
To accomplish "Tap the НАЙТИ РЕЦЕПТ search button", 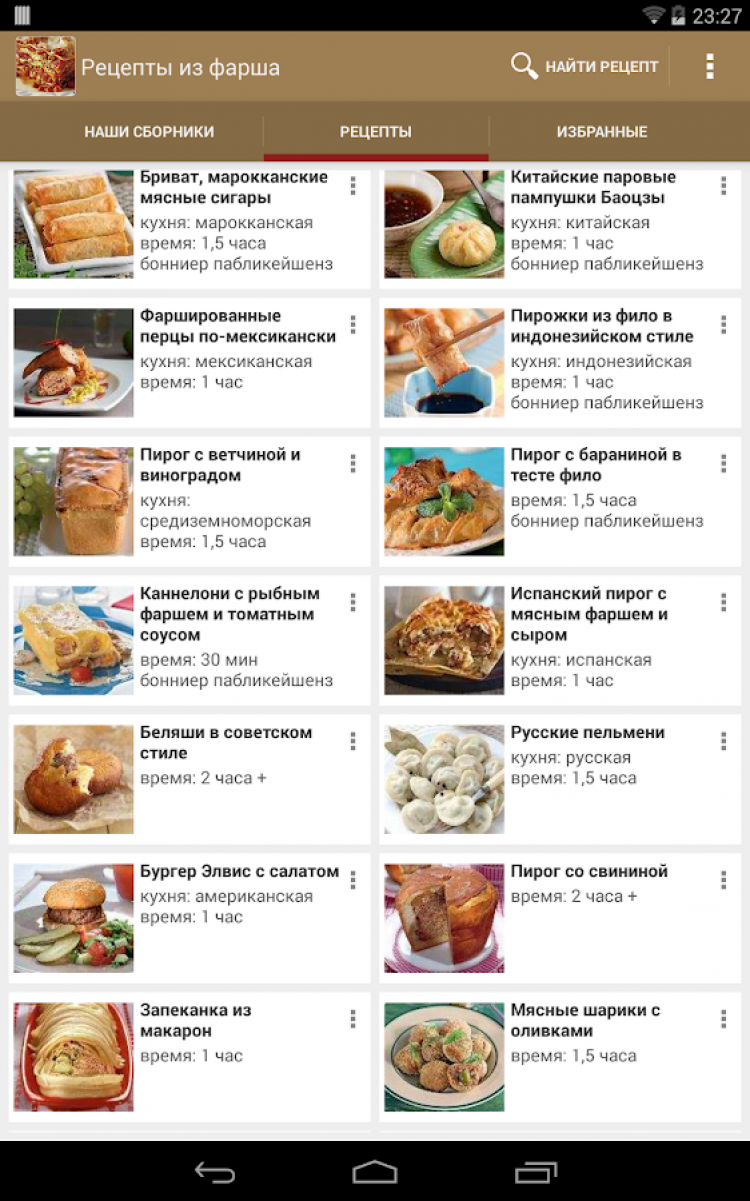I will (585, 67).
